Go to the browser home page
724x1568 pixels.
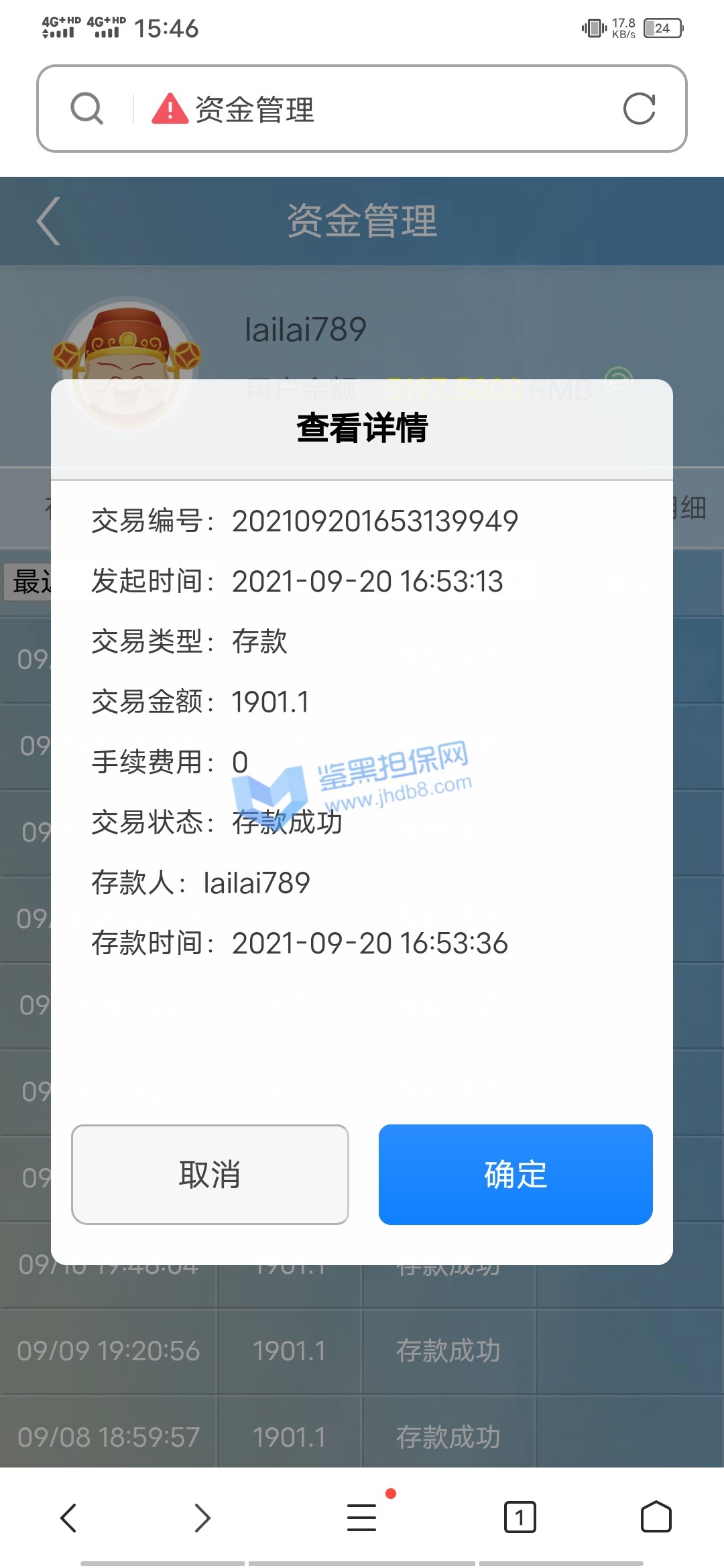point(656,1517)
